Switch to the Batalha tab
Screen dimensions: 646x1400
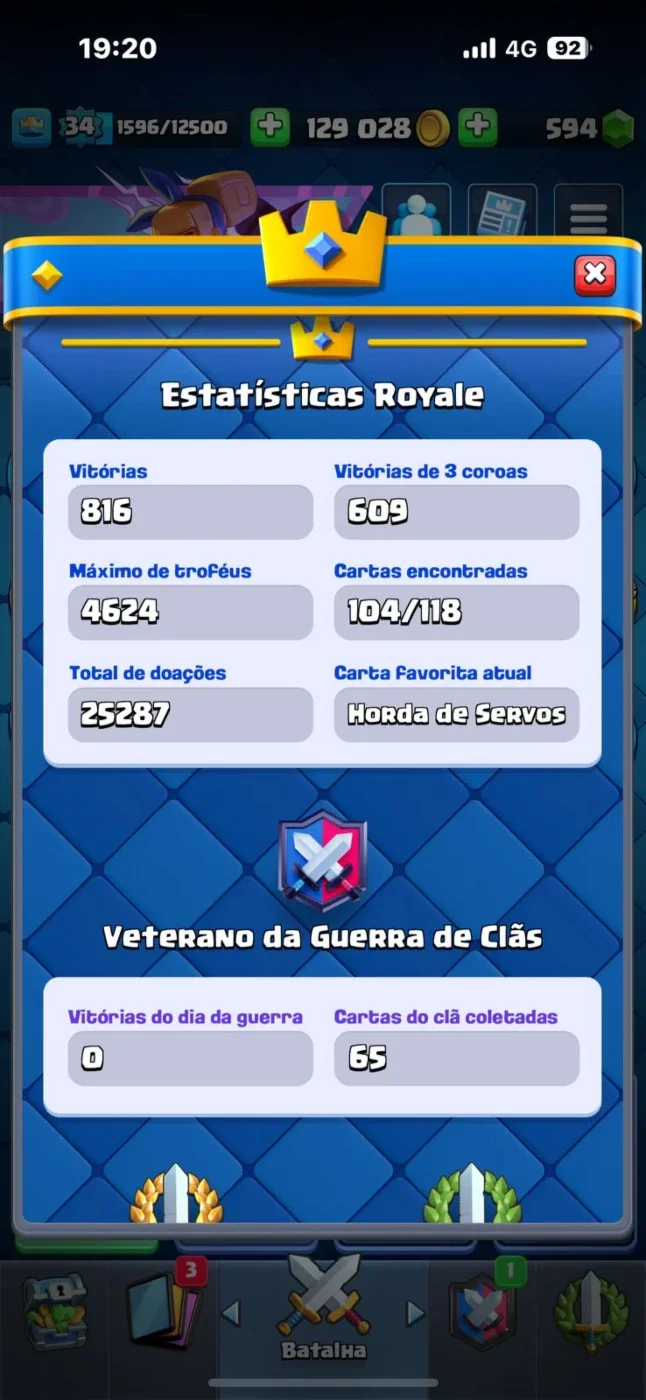click(323, 1310)
